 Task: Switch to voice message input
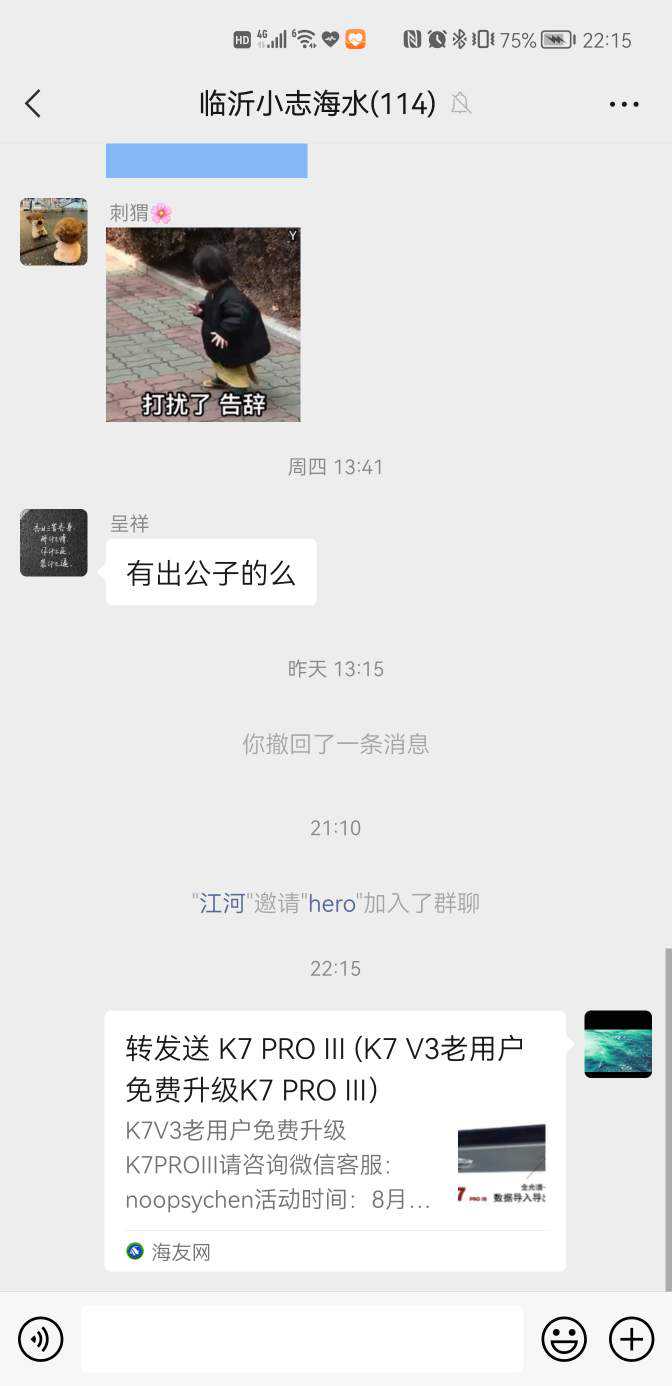41,1339
